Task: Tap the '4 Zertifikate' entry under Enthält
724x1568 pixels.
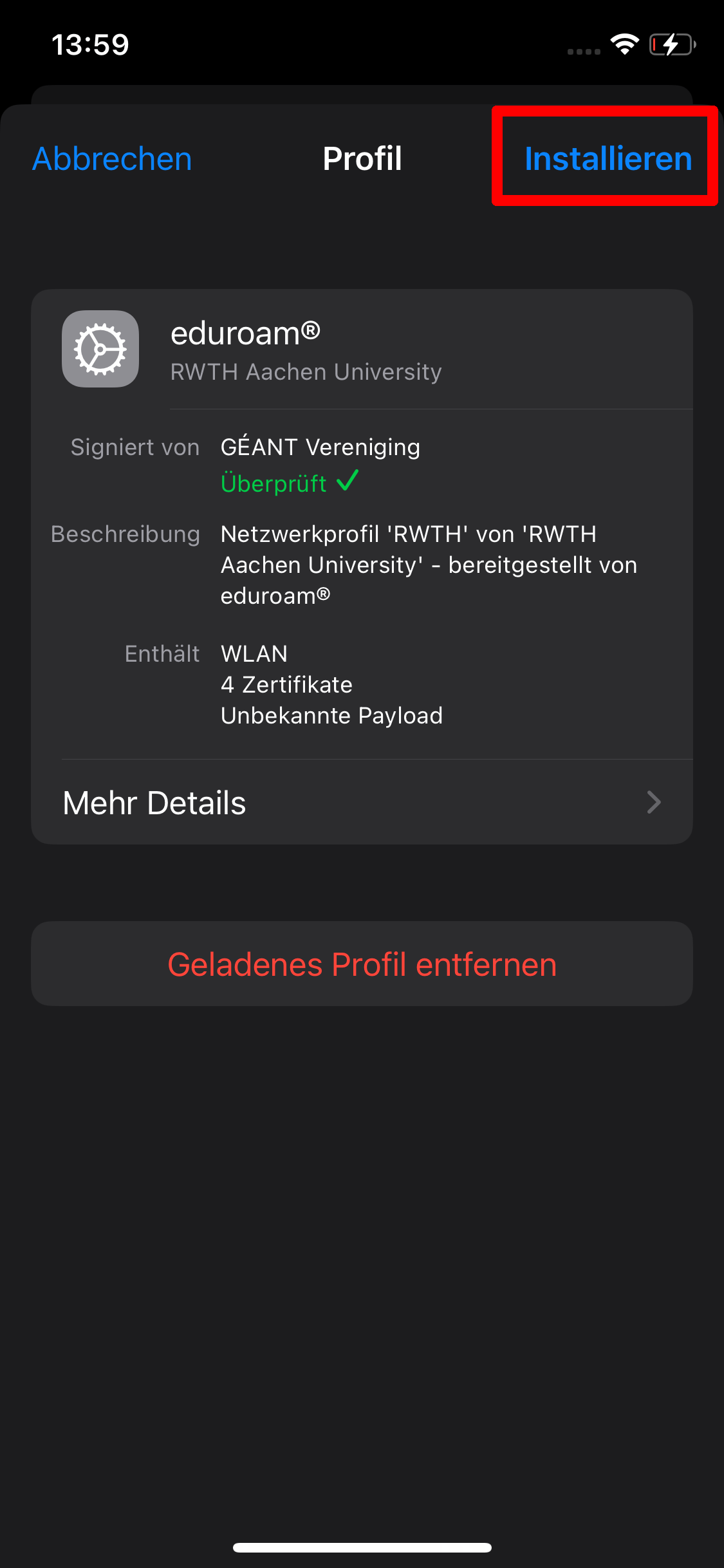Action: click(286, 684)
